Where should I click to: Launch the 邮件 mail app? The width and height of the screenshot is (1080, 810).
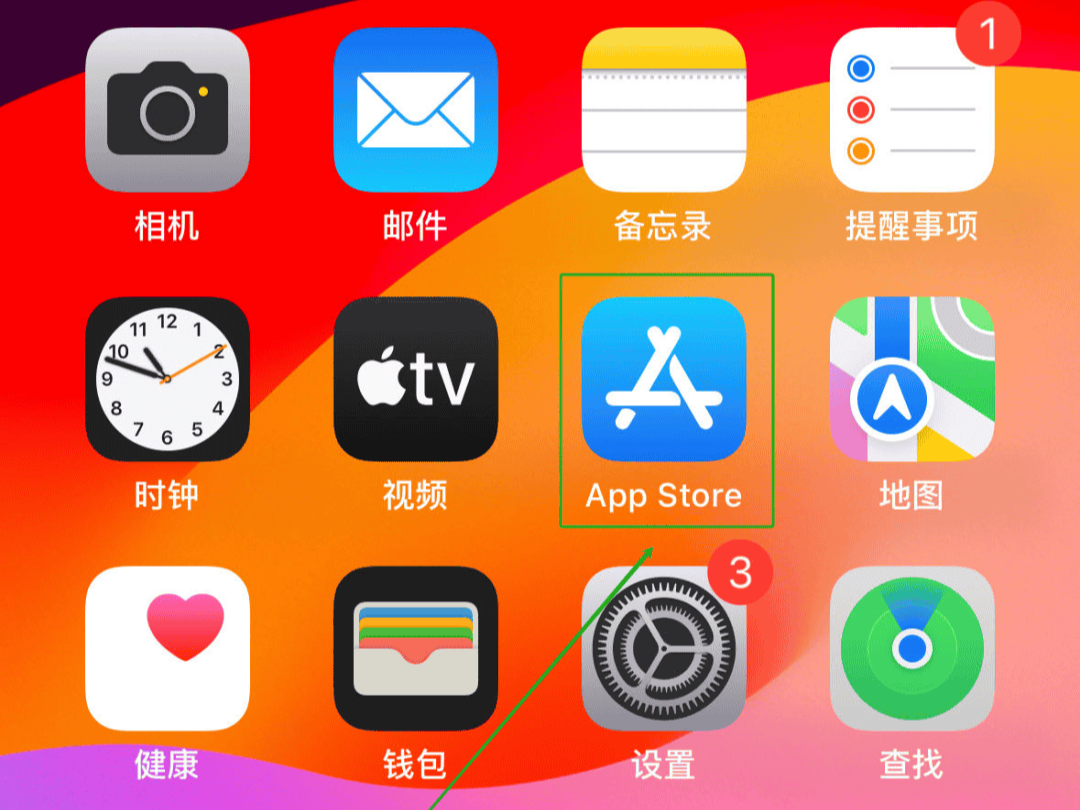point(415,110)
